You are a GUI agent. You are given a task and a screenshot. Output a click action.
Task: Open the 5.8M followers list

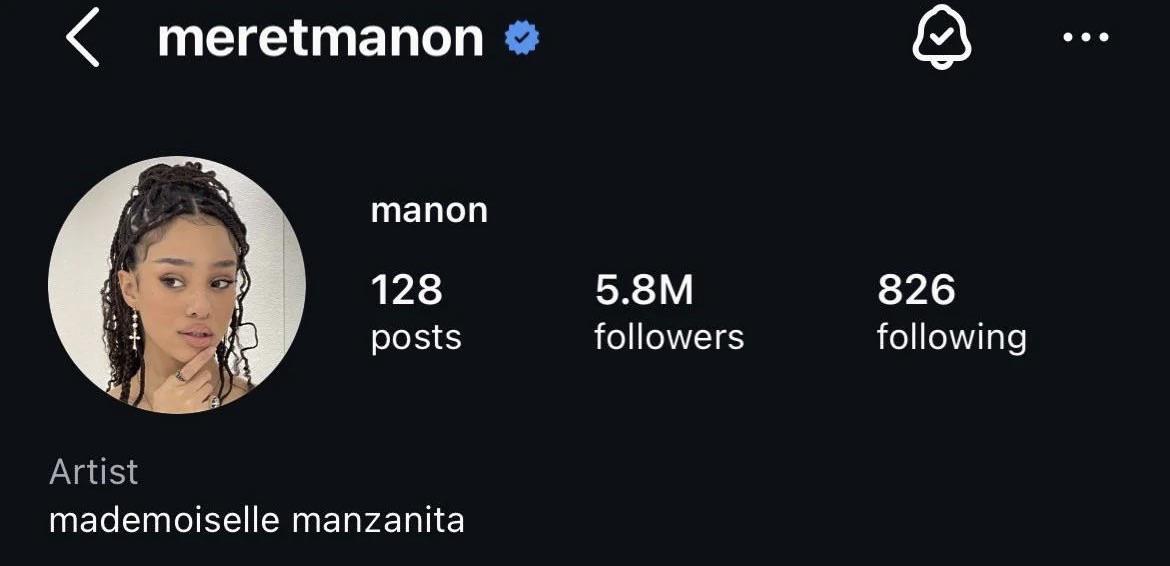pyautogui.click(x=668, y=312)
